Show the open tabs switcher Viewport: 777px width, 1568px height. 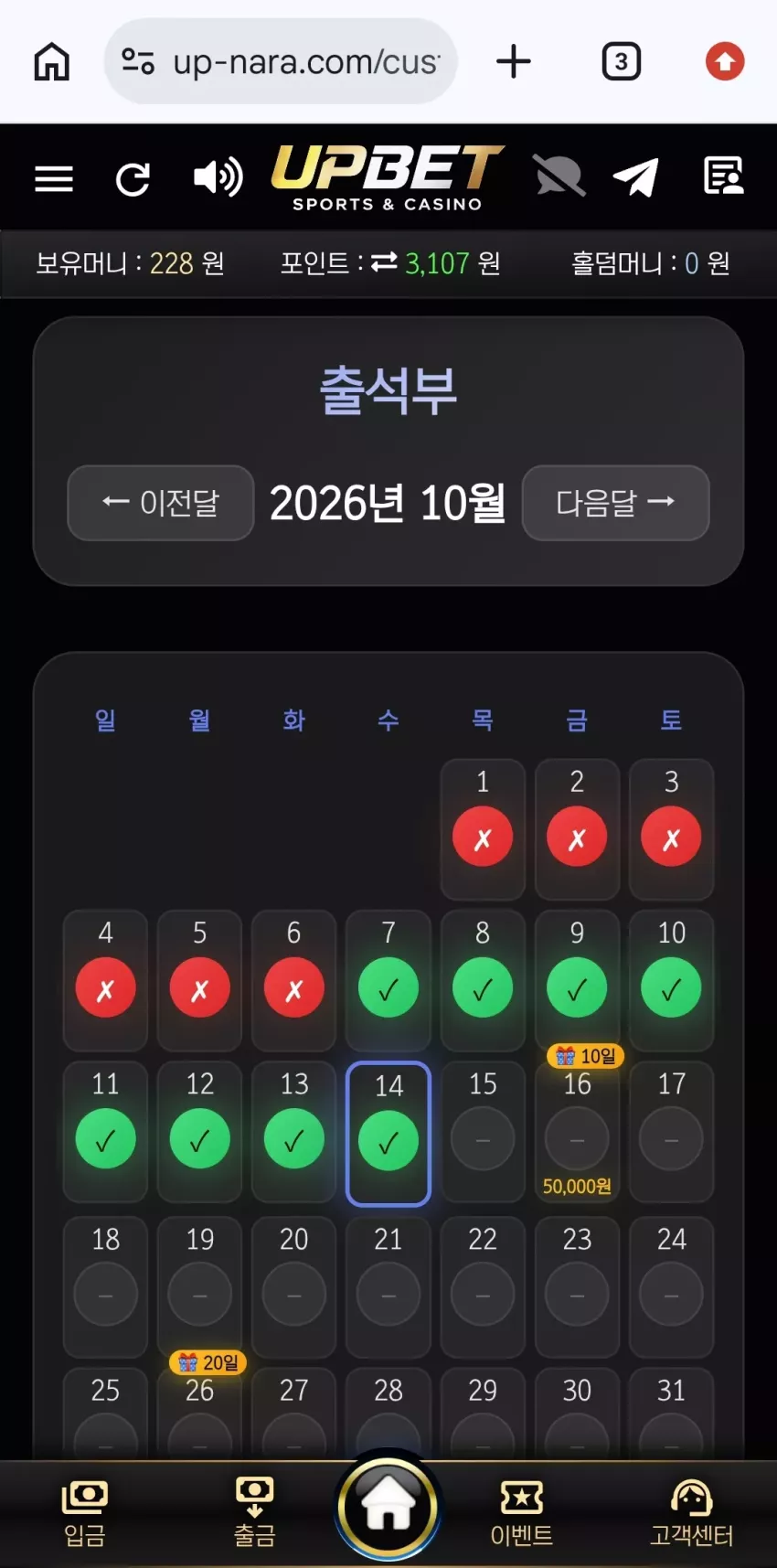click(622, 62)
